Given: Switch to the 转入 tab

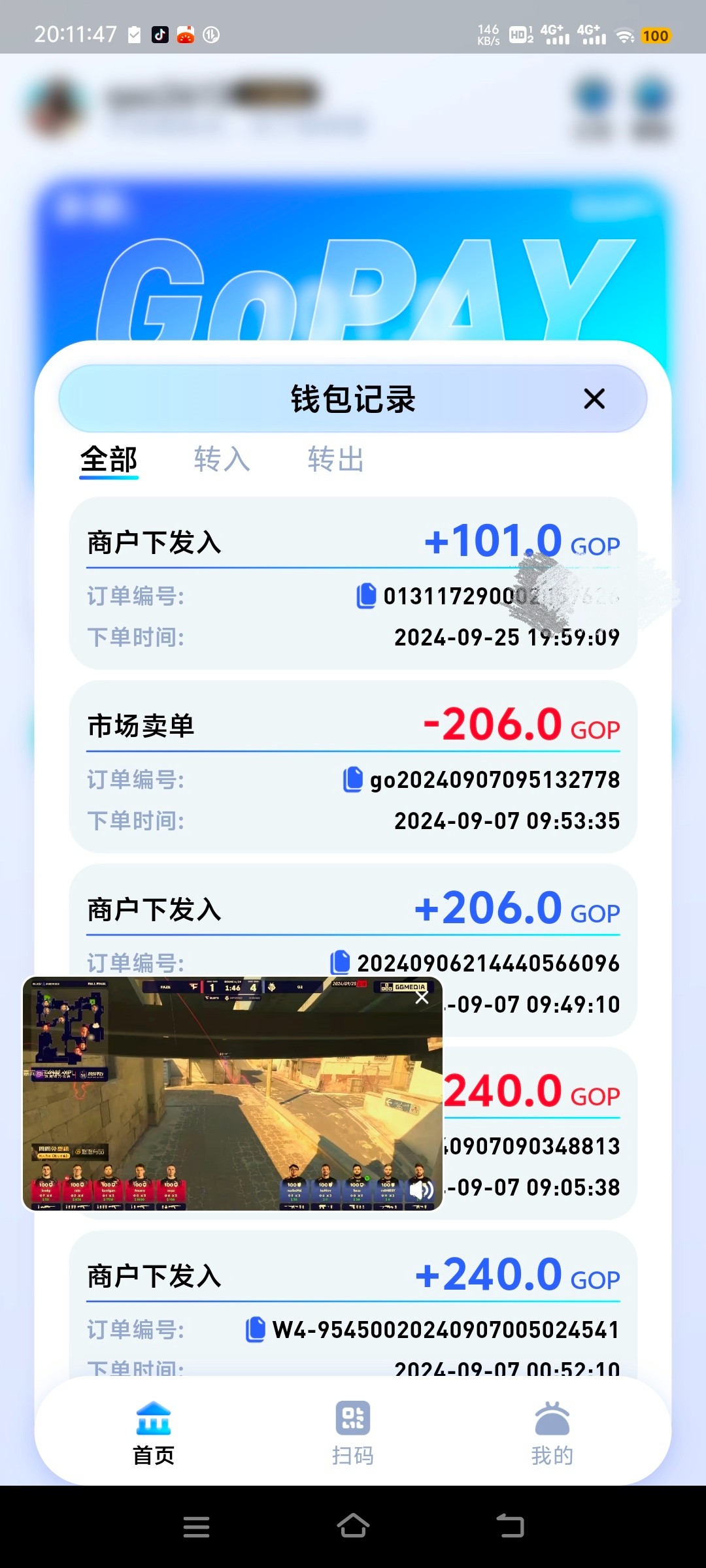Looking at the screenshot, I should pos(222,459).
